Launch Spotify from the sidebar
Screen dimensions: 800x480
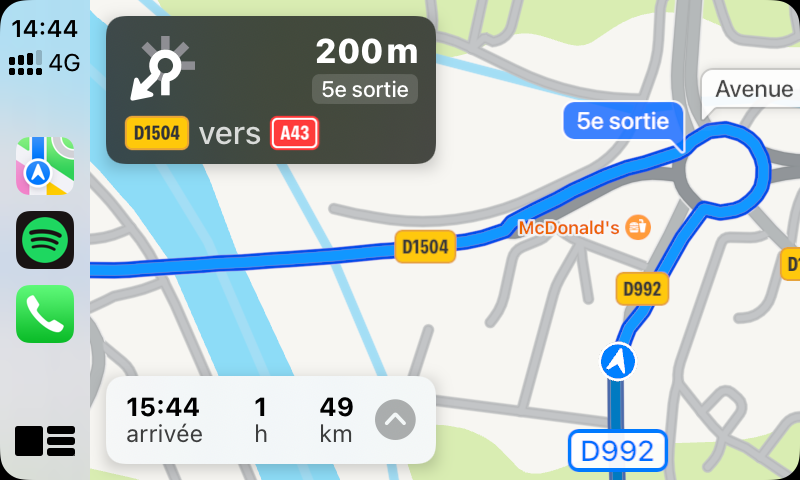coord(45,240)
